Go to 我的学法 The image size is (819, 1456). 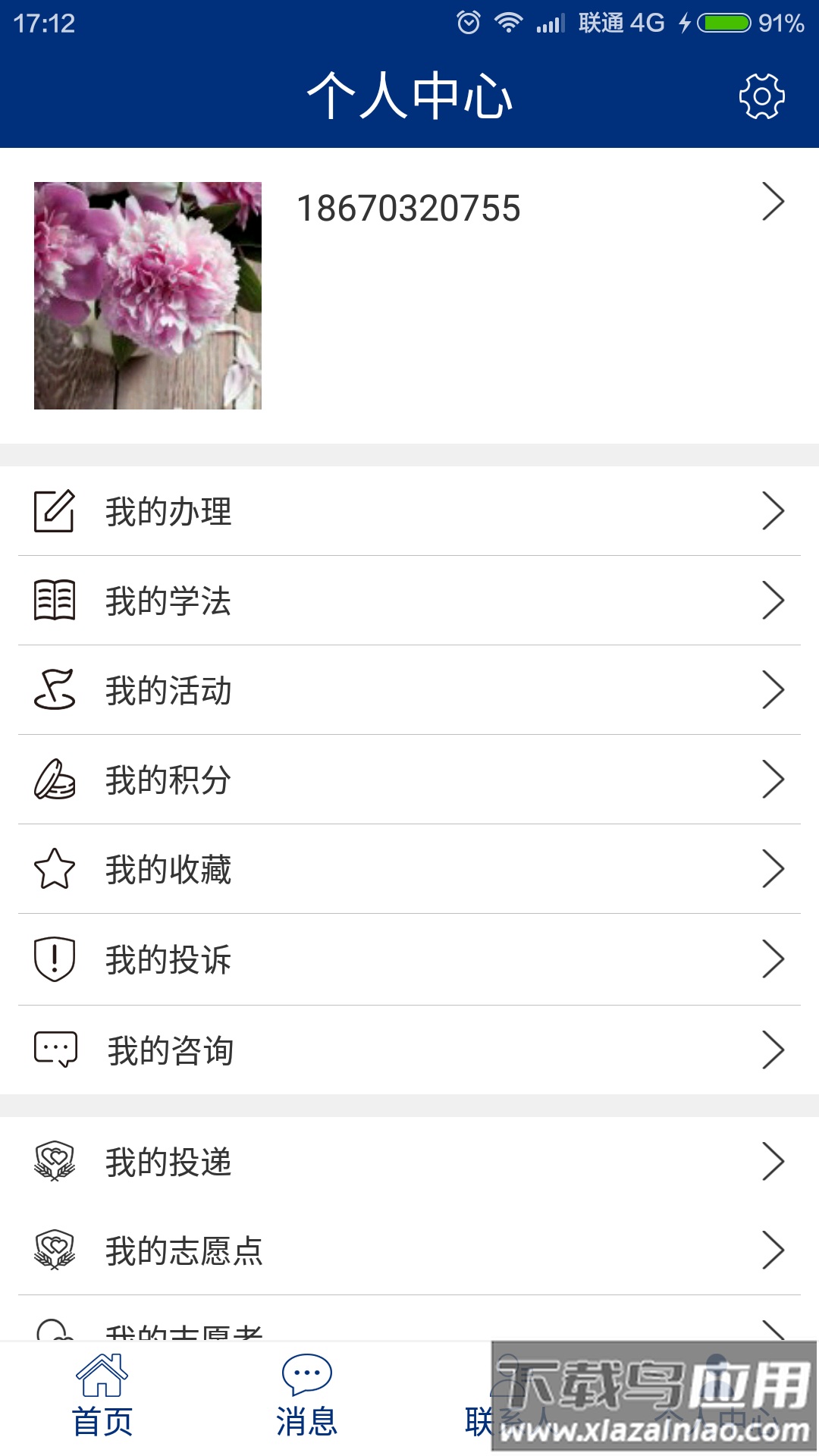point(409,601)
